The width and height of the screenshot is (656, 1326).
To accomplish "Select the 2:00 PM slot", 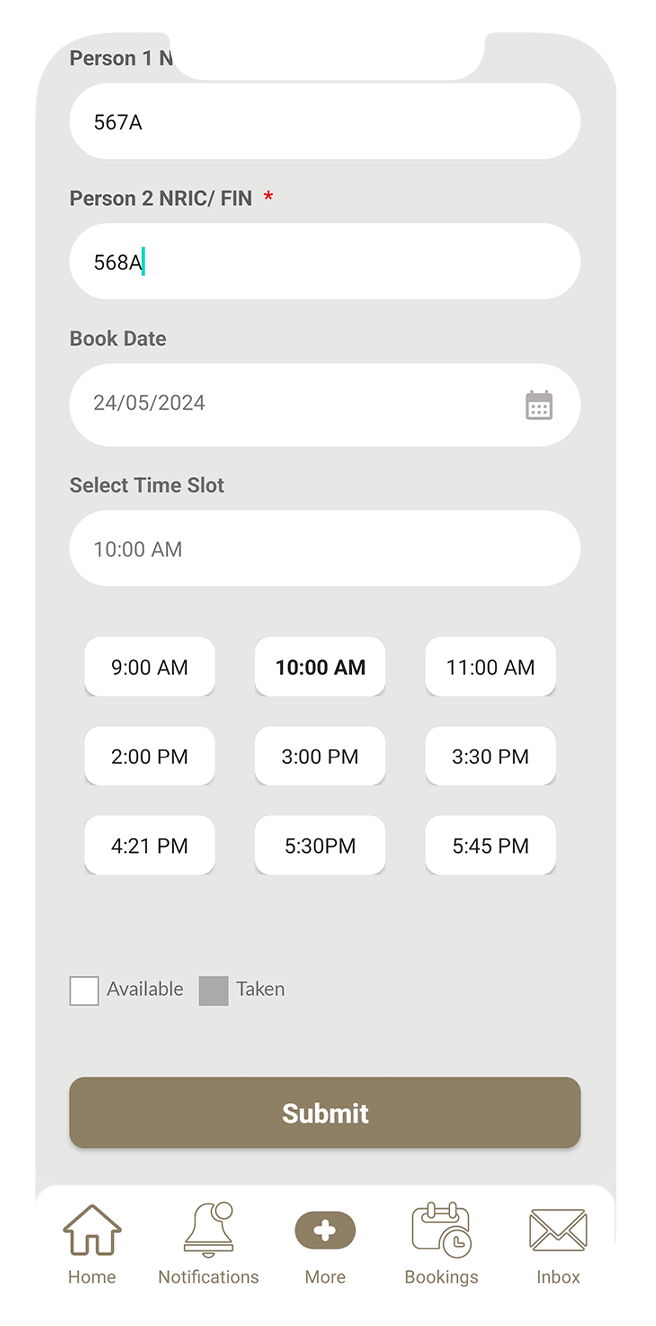I will coord(150,757).
